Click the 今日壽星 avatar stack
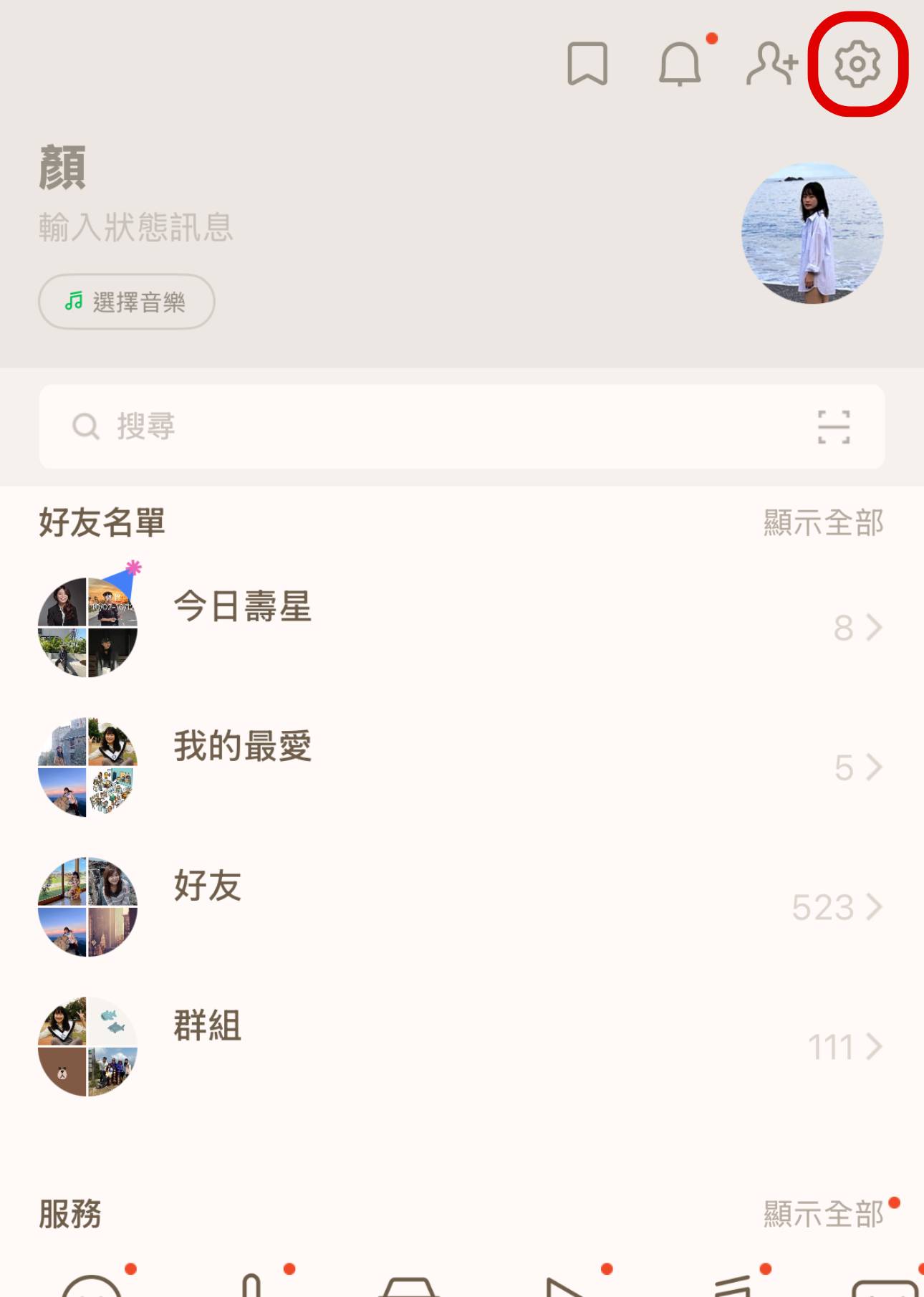The height and width of the screenshot is (1297, 924). point(87,628)
